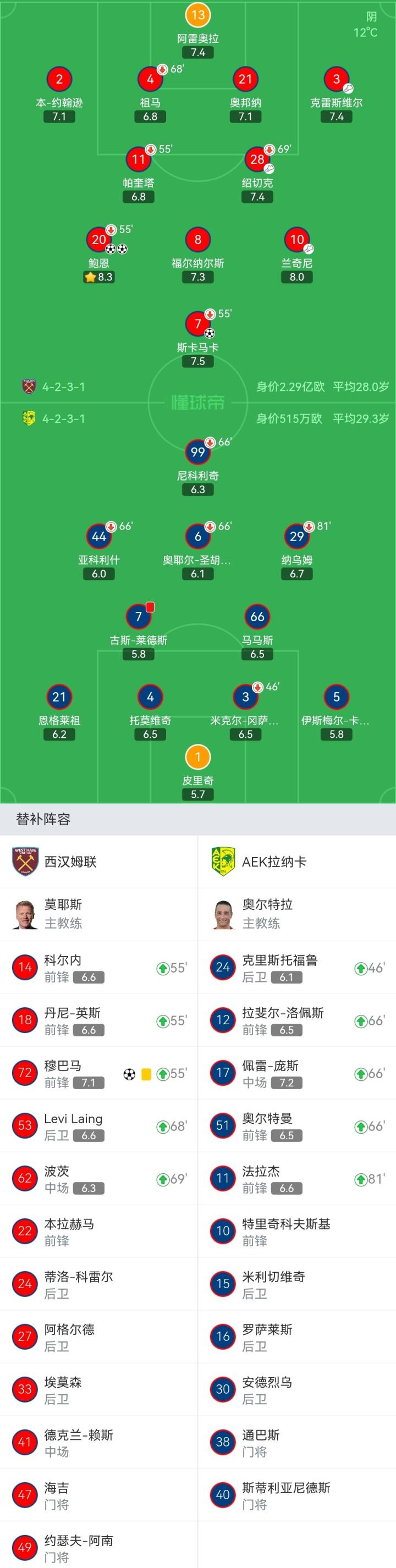View 古斯-莱德斯 player details

pyautogui.click(x=138, y=617)
